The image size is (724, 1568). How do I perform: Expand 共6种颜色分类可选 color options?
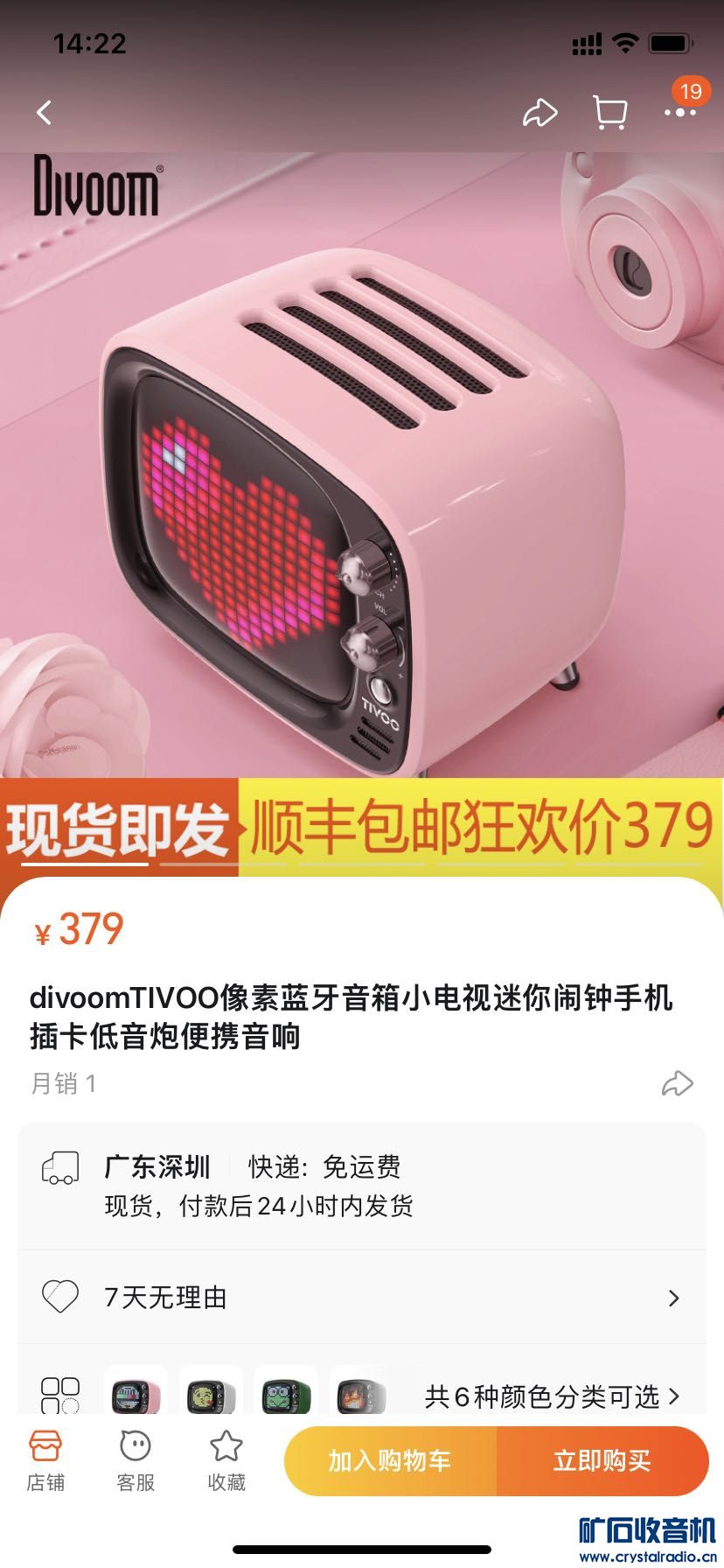tap(551, 1396)
